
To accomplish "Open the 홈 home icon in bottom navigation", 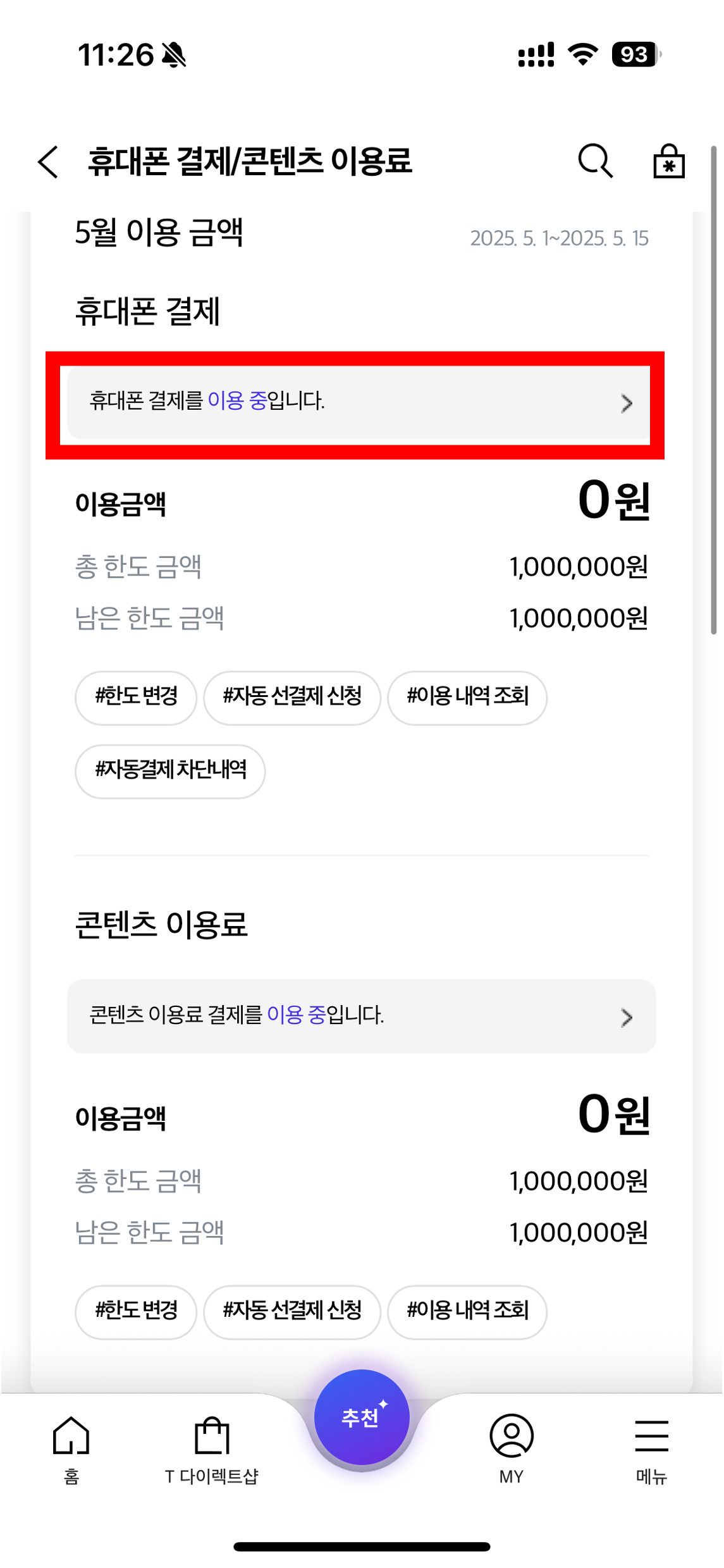I will 71,1448.
